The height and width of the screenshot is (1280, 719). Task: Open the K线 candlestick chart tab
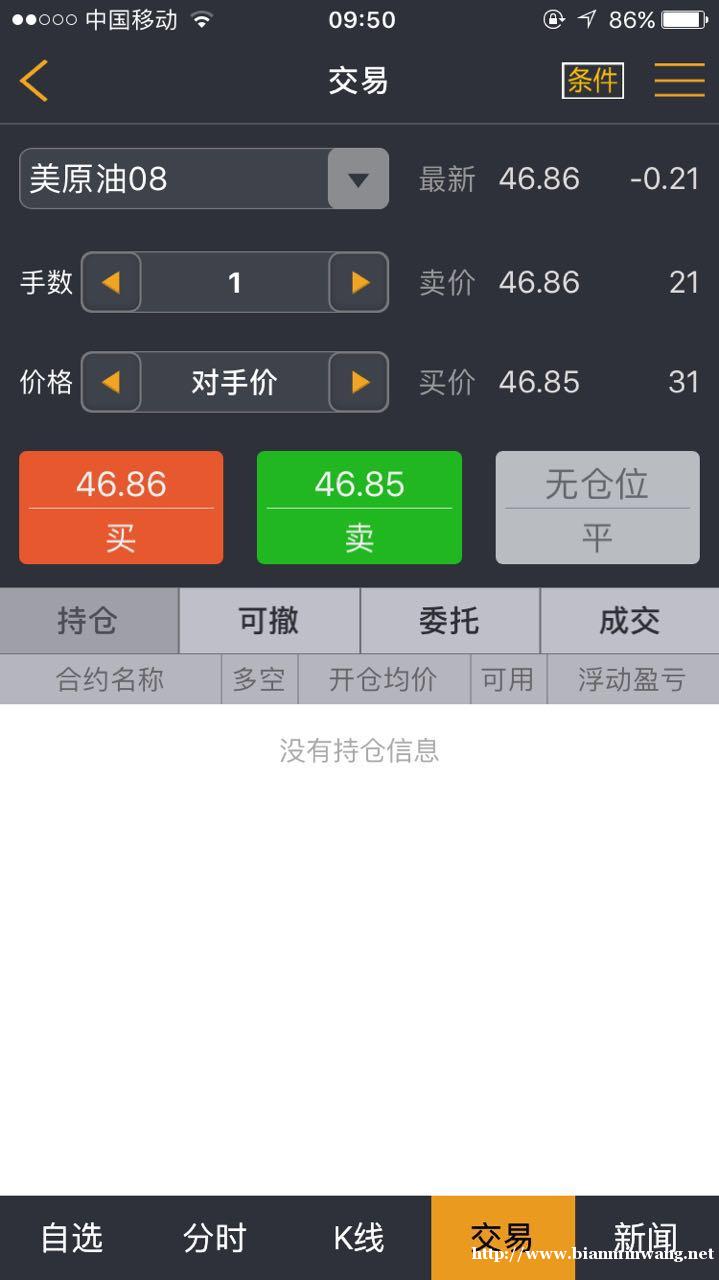(359, 1238)
